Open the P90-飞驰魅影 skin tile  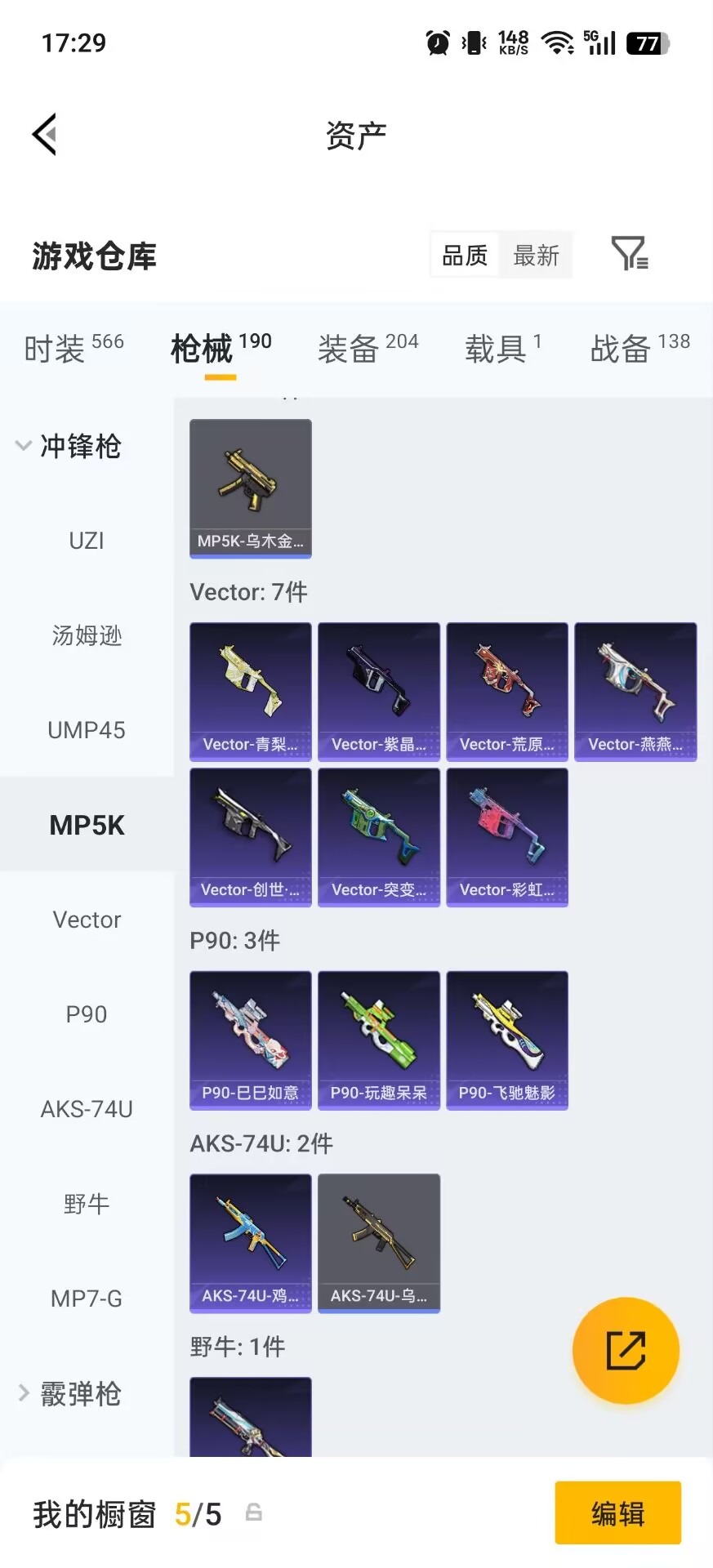click(x=507, y=1040)
